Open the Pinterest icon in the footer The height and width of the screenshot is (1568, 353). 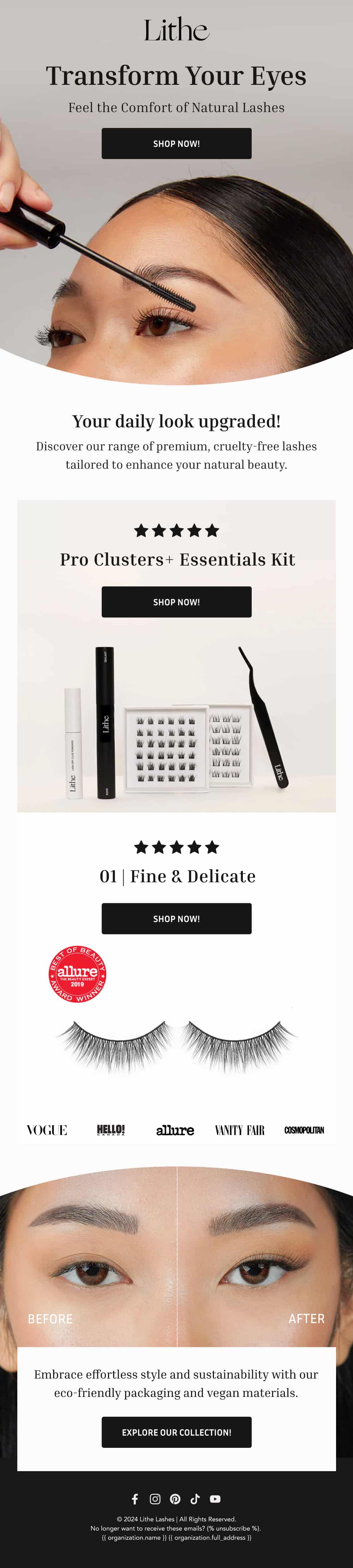coord(175,1499)
